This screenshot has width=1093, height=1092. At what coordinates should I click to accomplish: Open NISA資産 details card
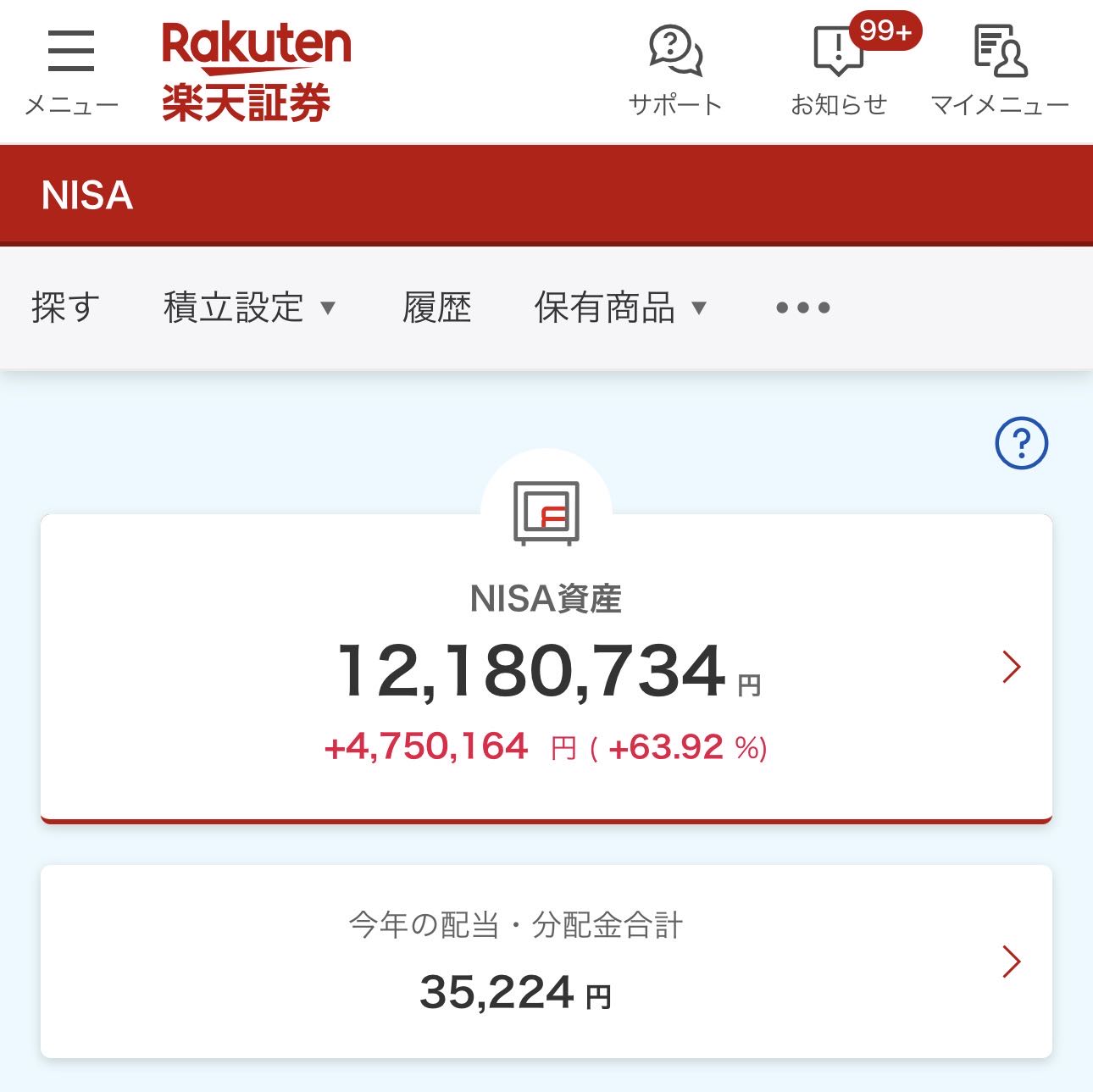[546, 669]
